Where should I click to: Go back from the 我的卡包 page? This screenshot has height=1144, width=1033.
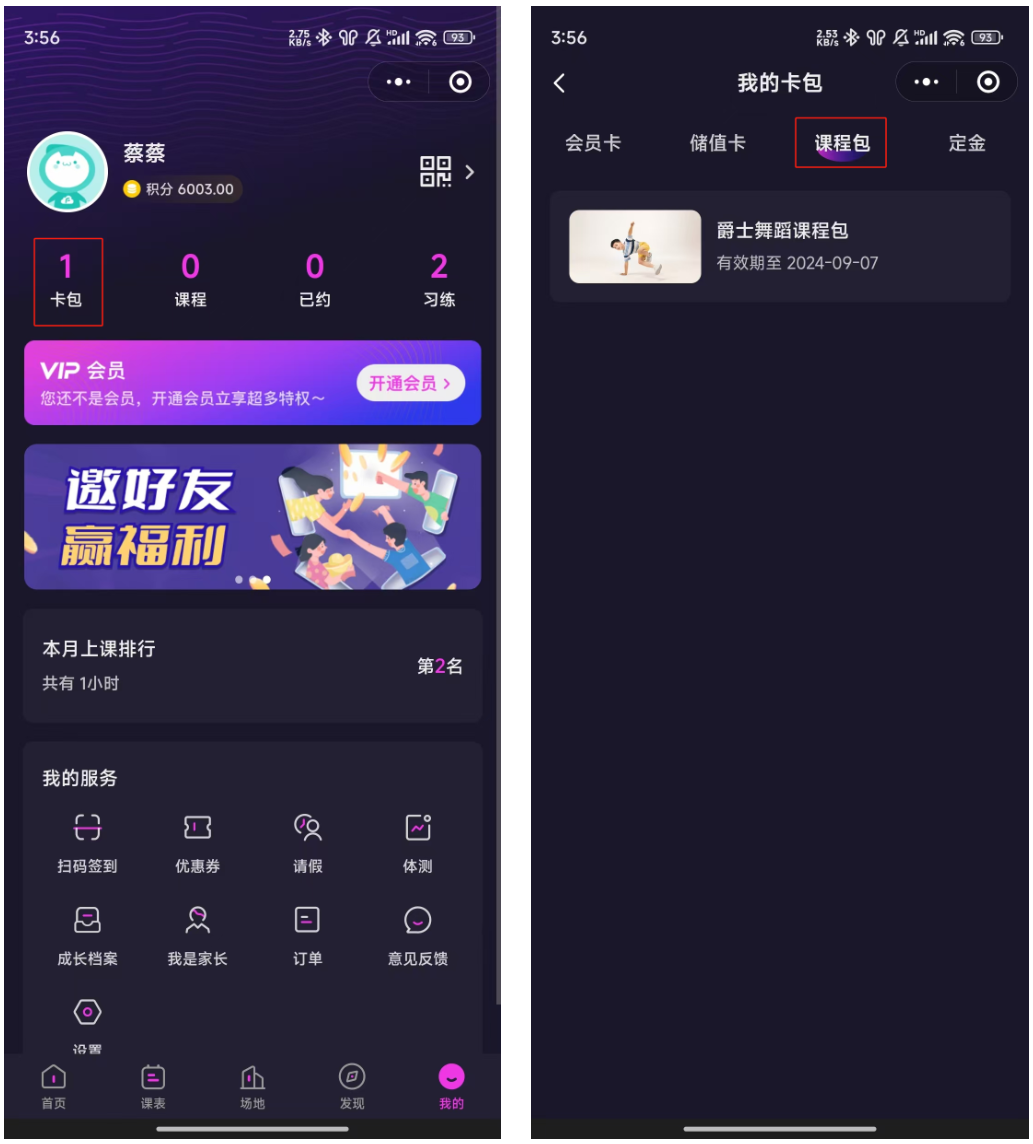click(560, 83)
